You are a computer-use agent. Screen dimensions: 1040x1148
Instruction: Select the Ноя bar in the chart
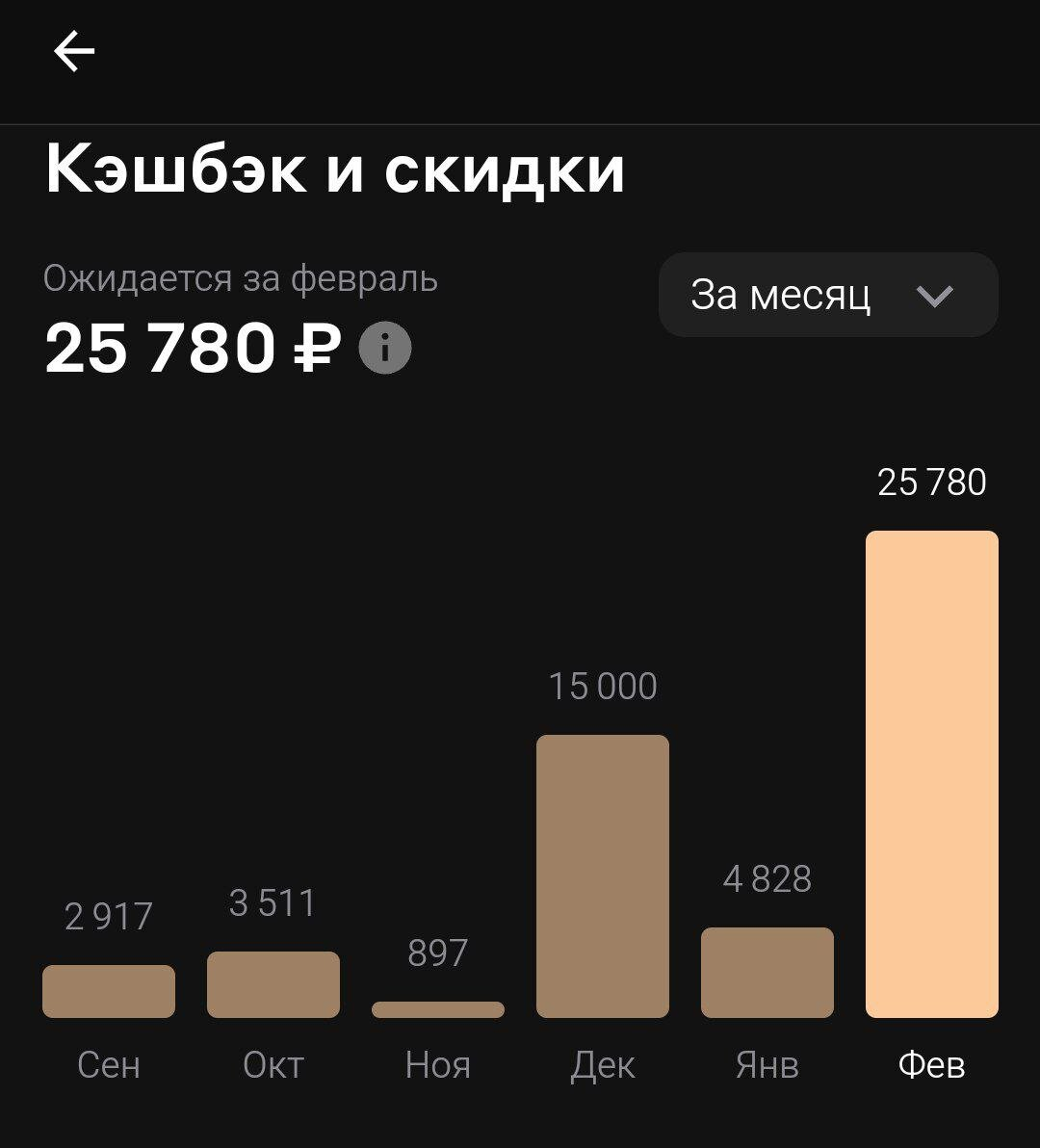[x=438, y=1009]
